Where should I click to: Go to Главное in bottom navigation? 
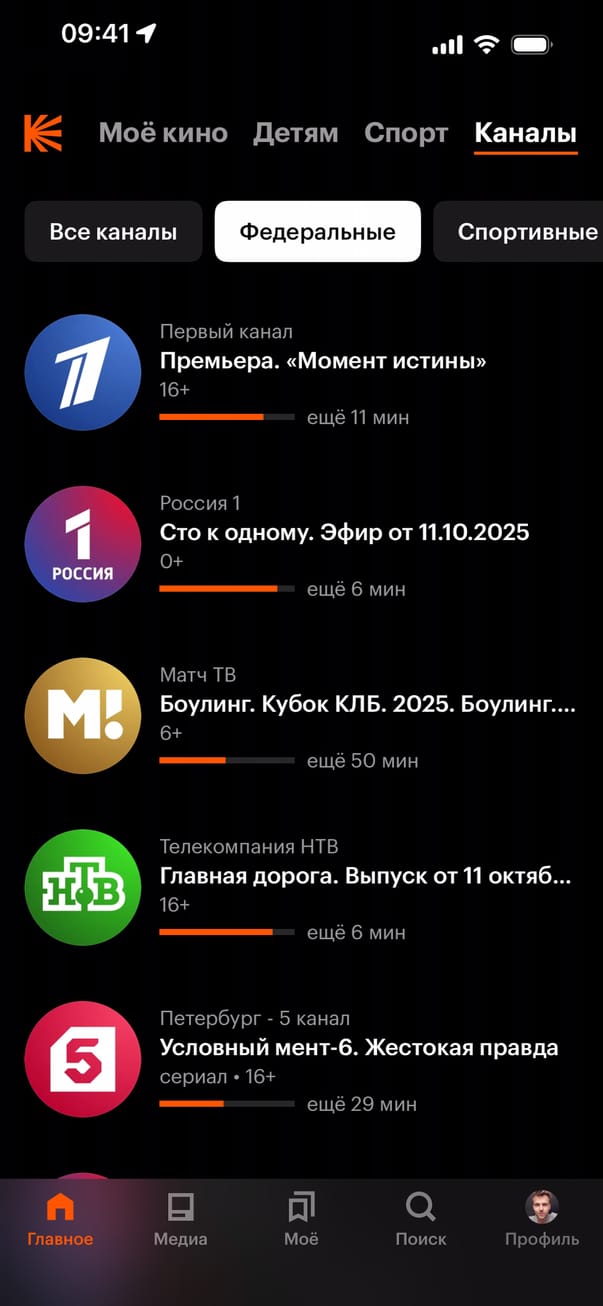[x=60, y=1220]
